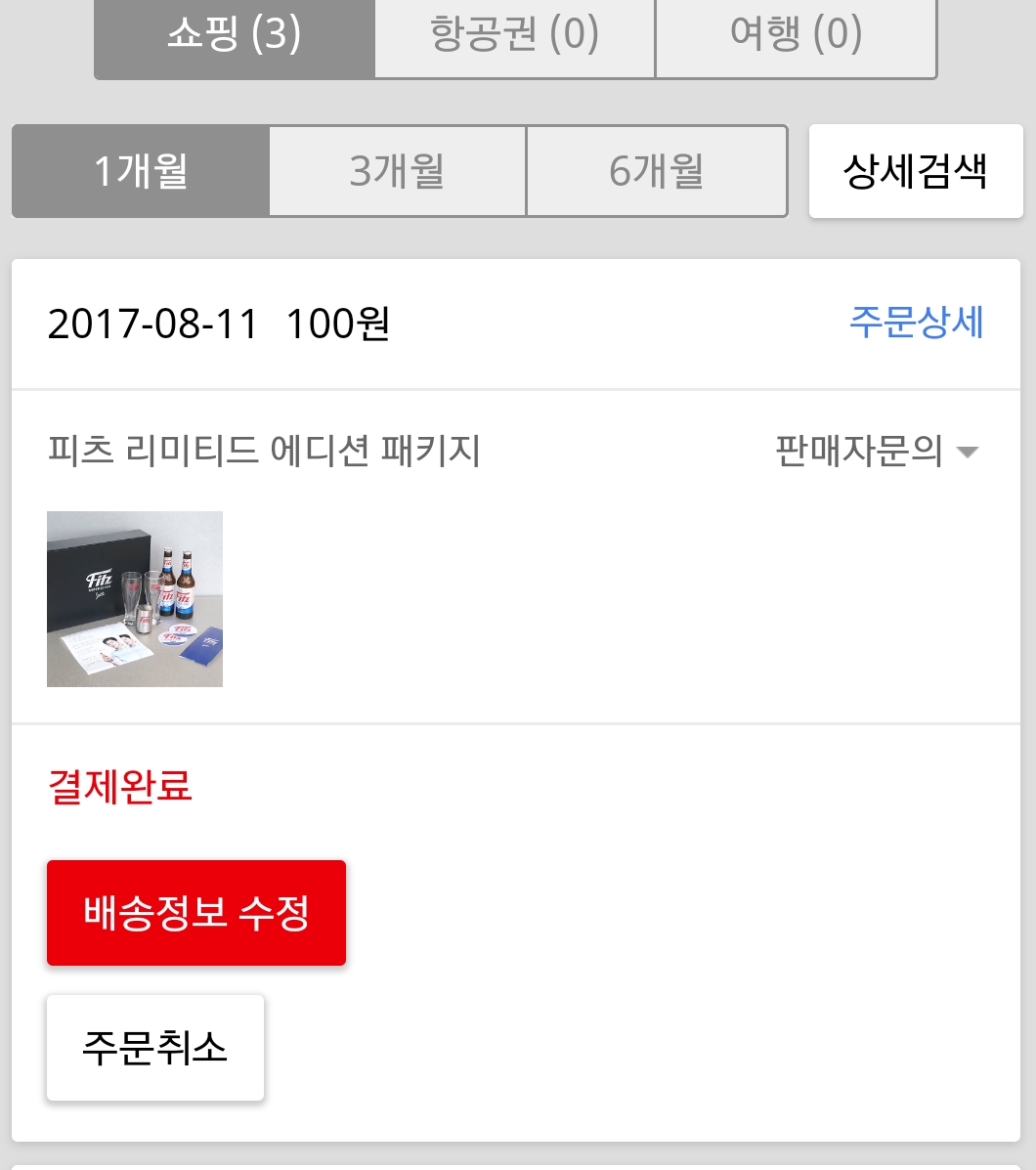
Task: Open 주문상세 for the 2017-08-11 order
Action: (916, 323)
